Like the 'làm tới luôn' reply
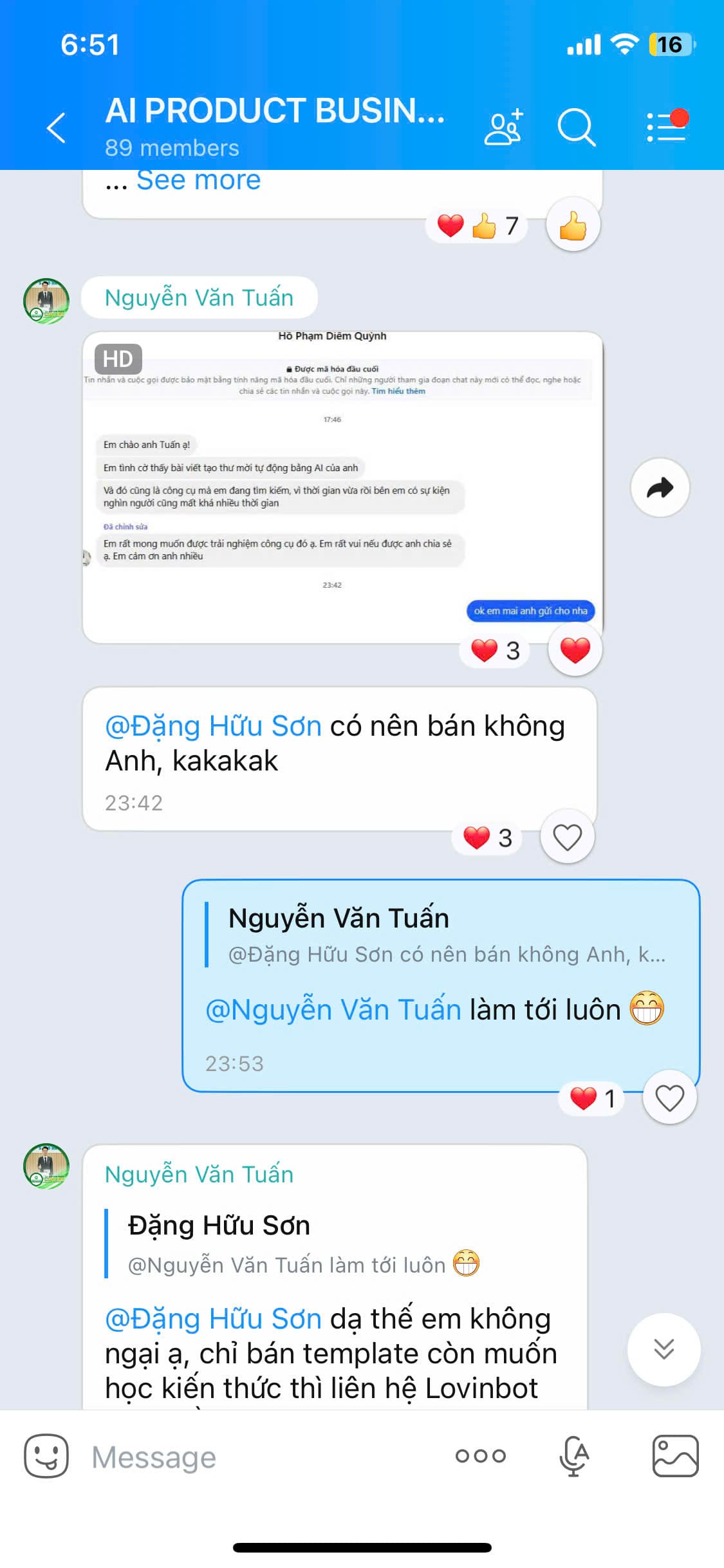 [x=669, y=1097]
